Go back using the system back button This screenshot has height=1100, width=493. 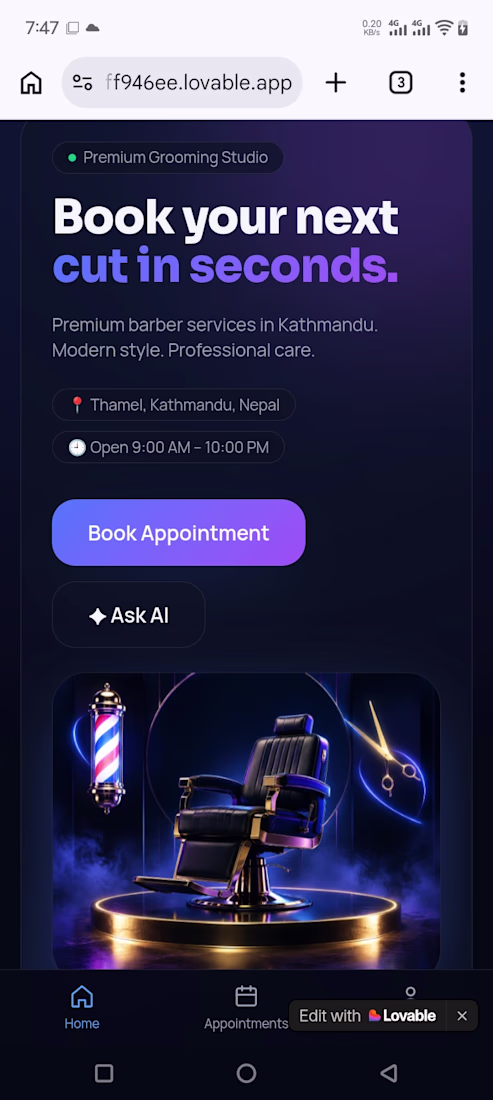389,1073
